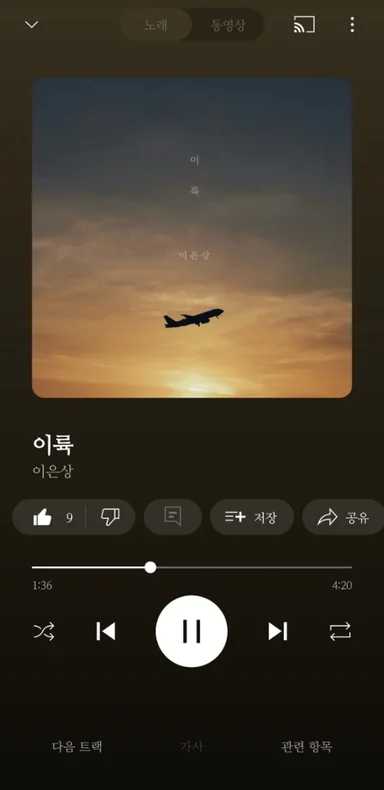Tap the playback progress slider handle

point(150,567)
